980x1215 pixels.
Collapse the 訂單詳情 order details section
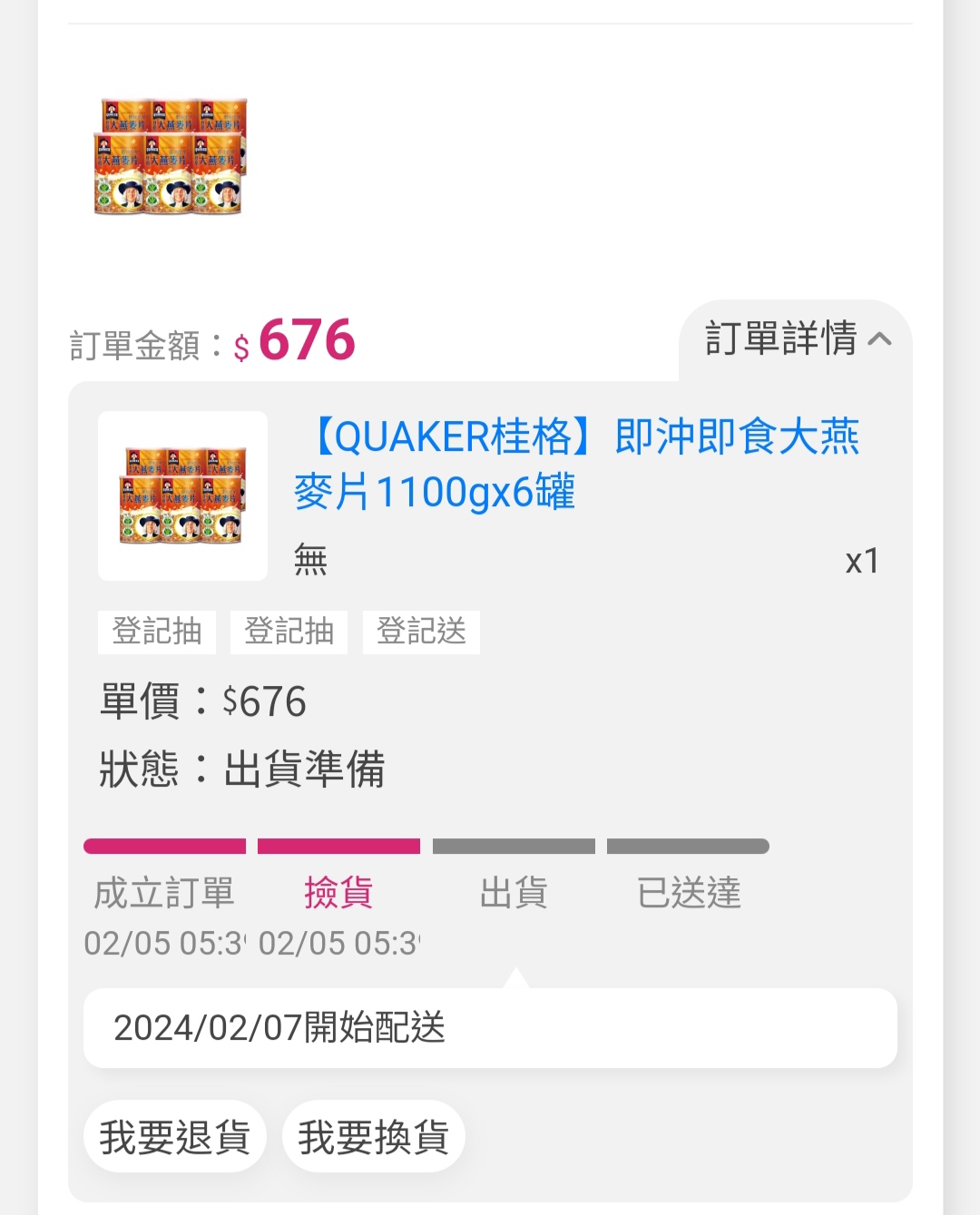[797, 339]
